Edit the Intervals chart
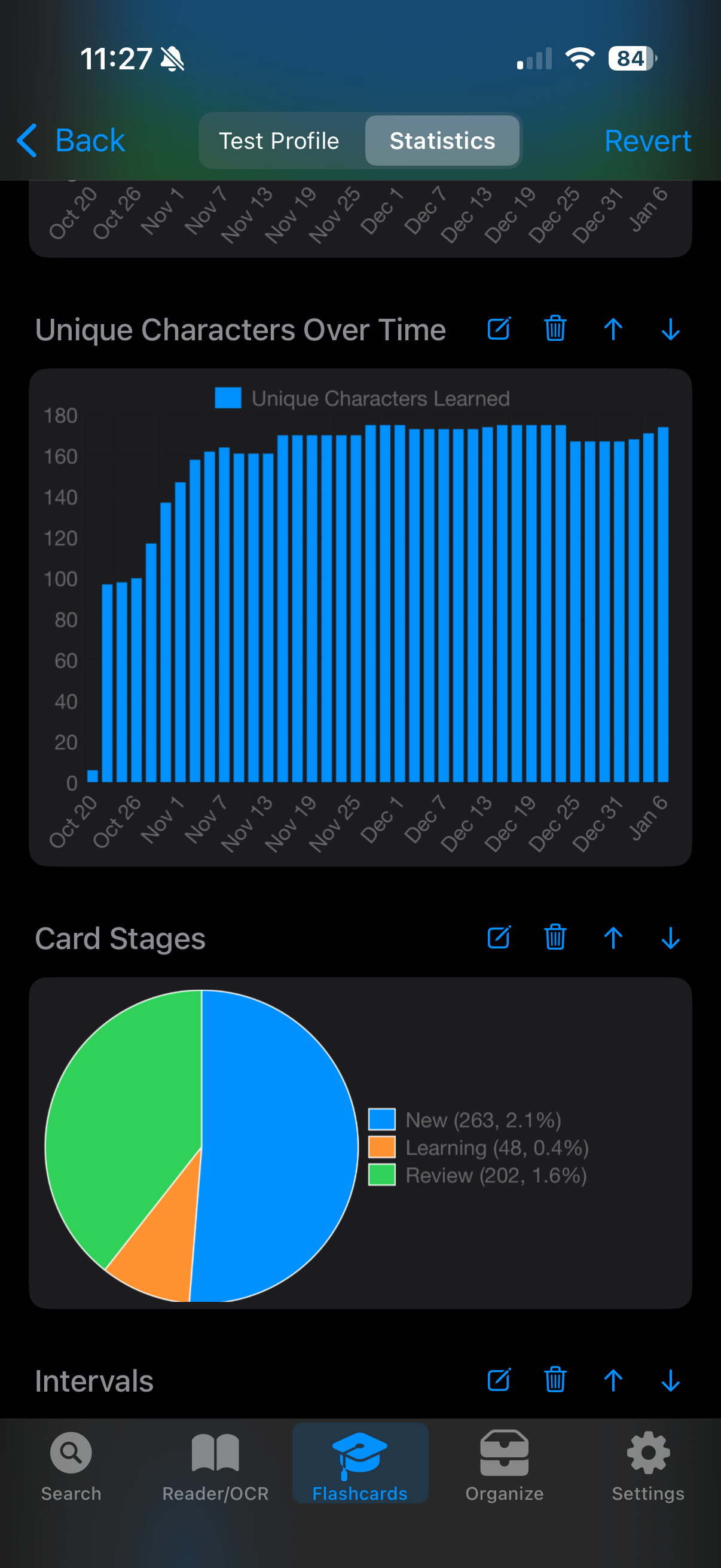This screenshot has height=1568, width=721. 499,1380
